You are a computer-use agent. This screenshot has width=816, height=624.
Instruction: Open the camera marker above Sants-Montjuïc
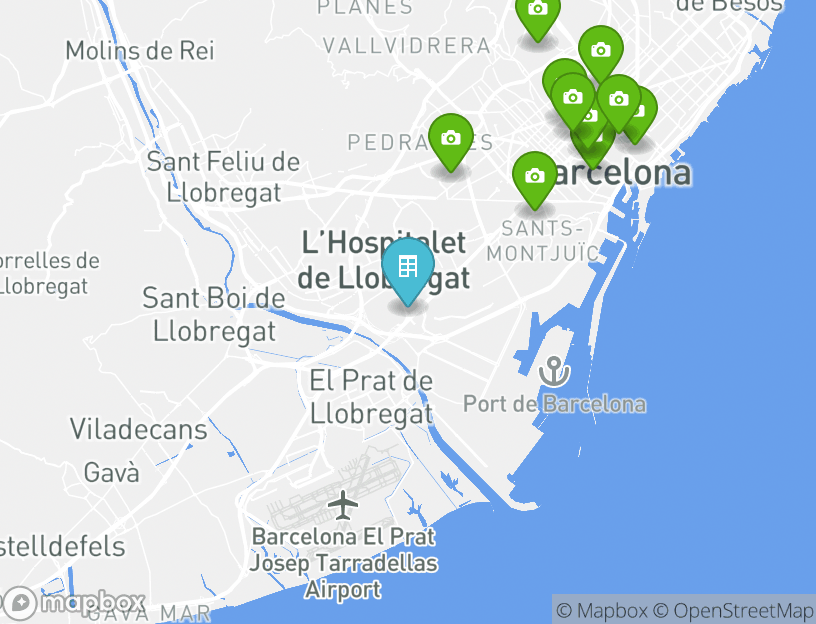click(534, 176)
